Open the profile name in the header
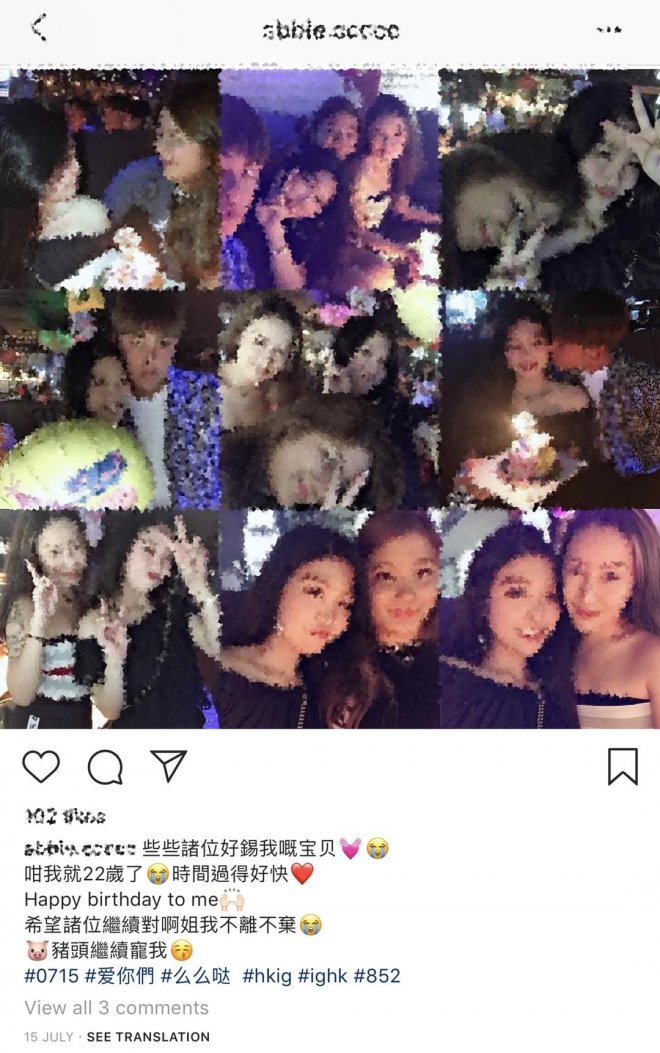Screen dimensions: 660x1053 pyautogui.click(x=330, y=30)
